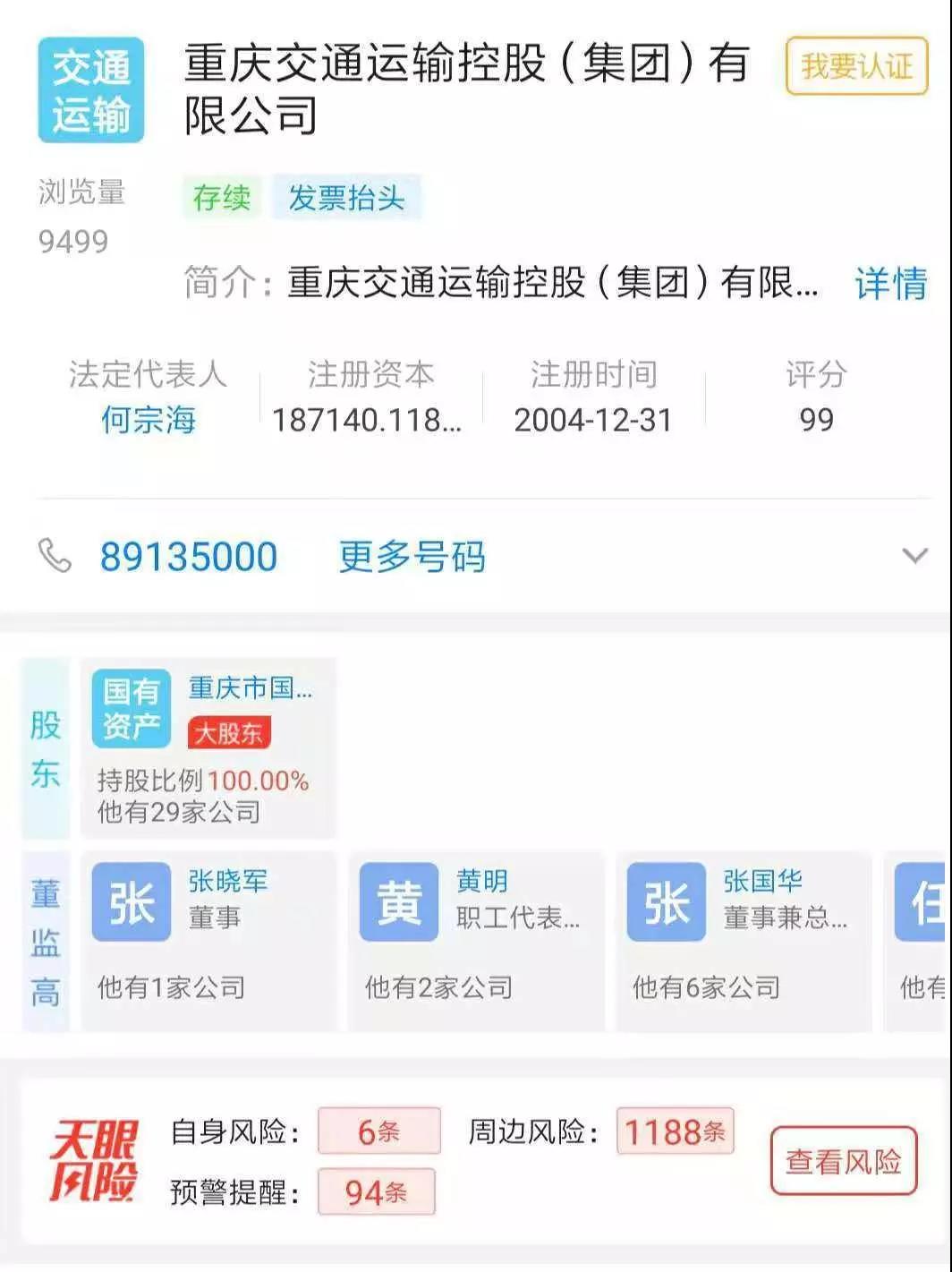Screen dimensions: 952x1272
Task: Open legal representative 何宗海's profile
Action: tap(148, 419)
